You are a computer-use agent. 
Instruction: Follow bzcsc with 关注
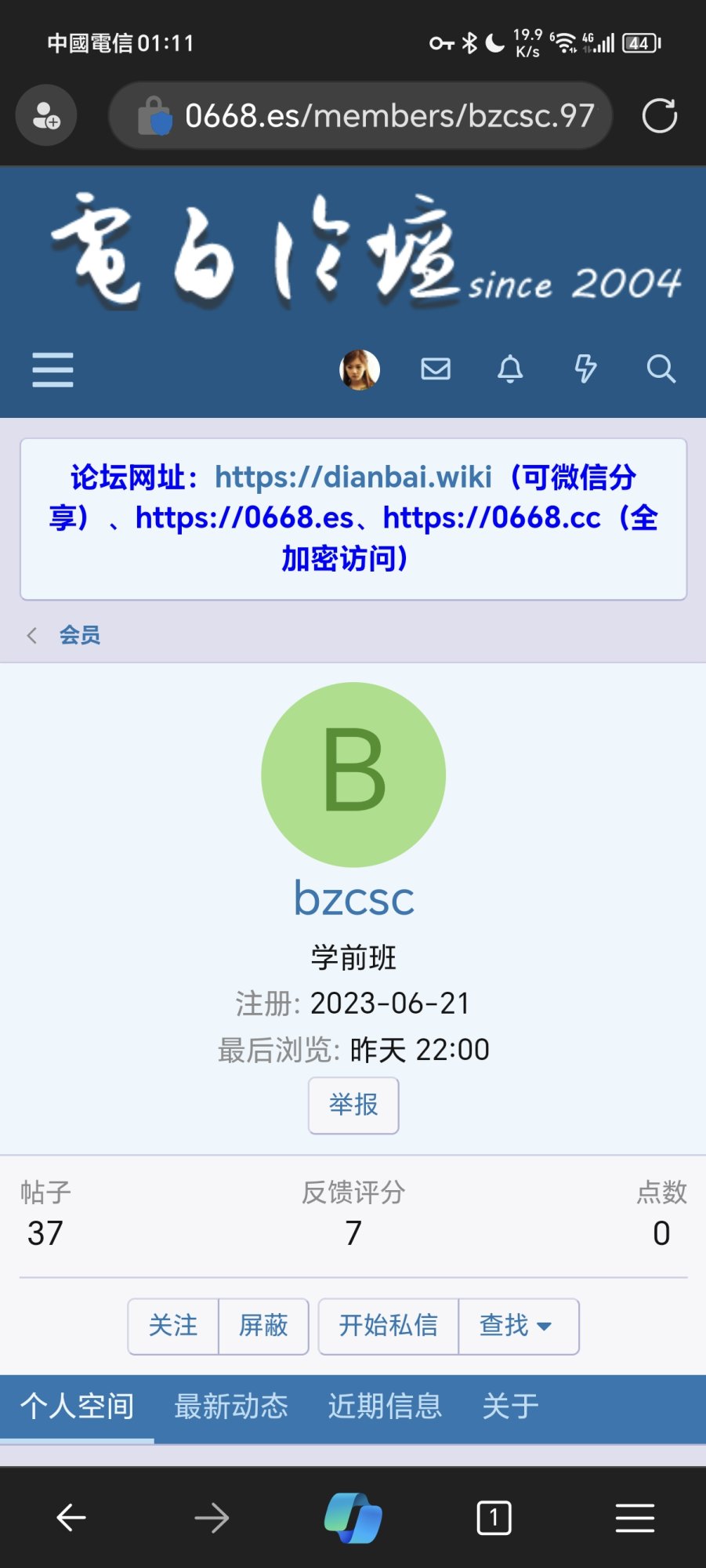(173, 1326)
